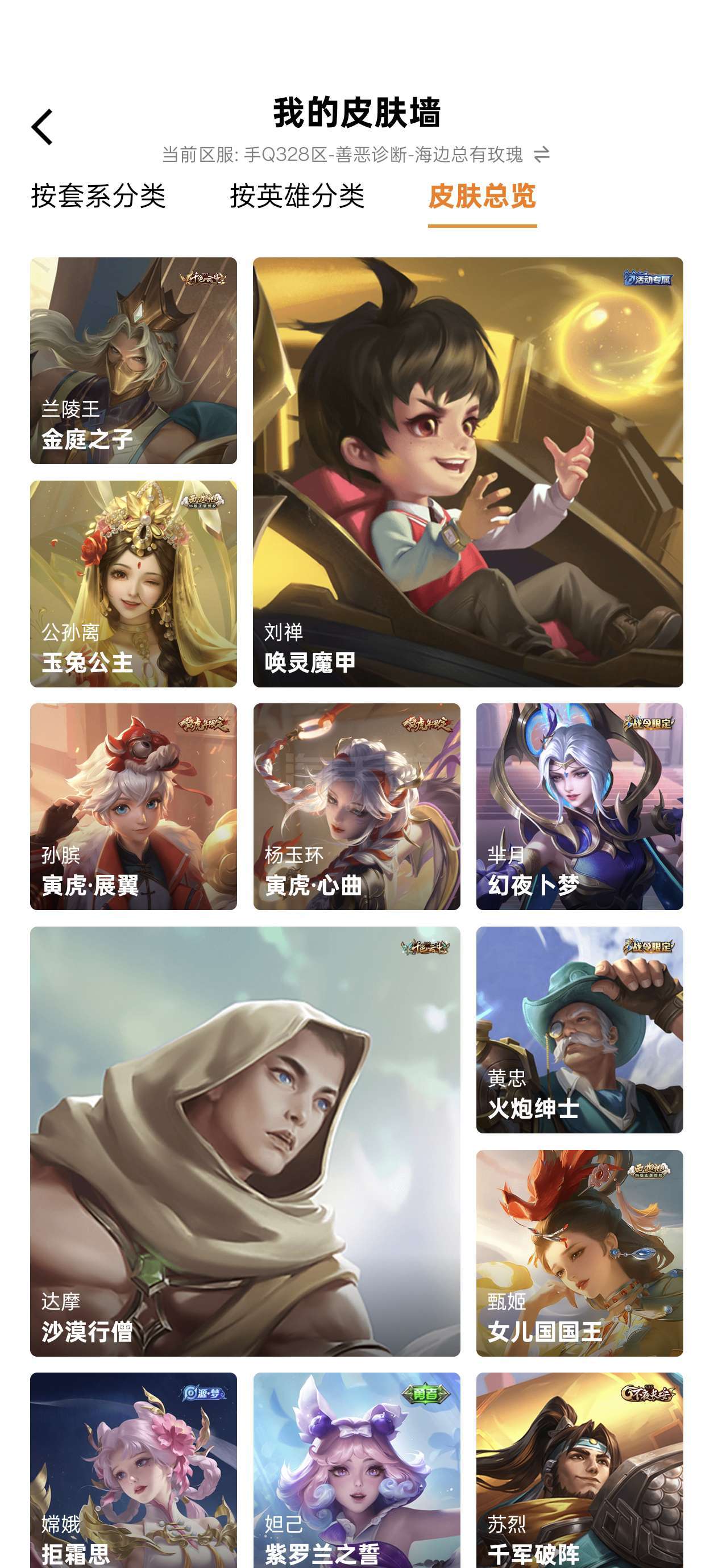Open the 杨玉环 寅虎·心曲 skin card
This screenshot has height=1568, width=714.
click(356, 807)
